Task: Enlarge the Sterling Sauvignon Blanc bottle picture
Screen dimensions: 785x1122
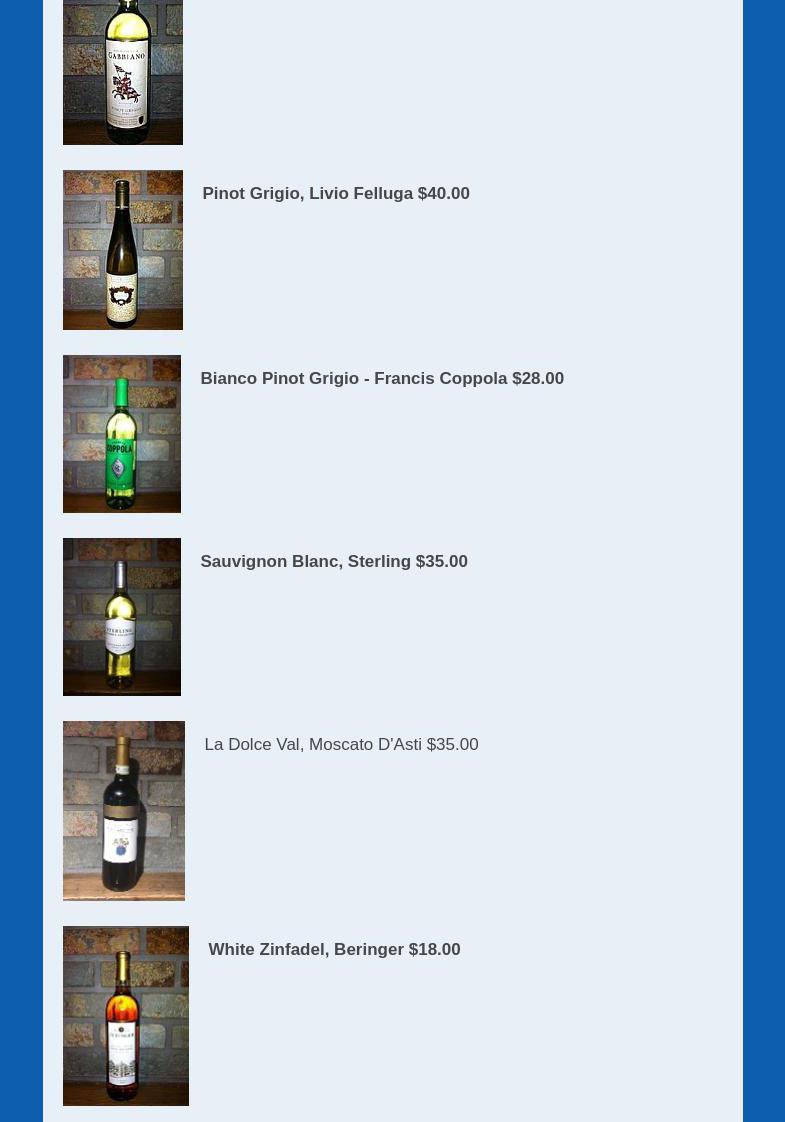Action: (x=121, y=617)
